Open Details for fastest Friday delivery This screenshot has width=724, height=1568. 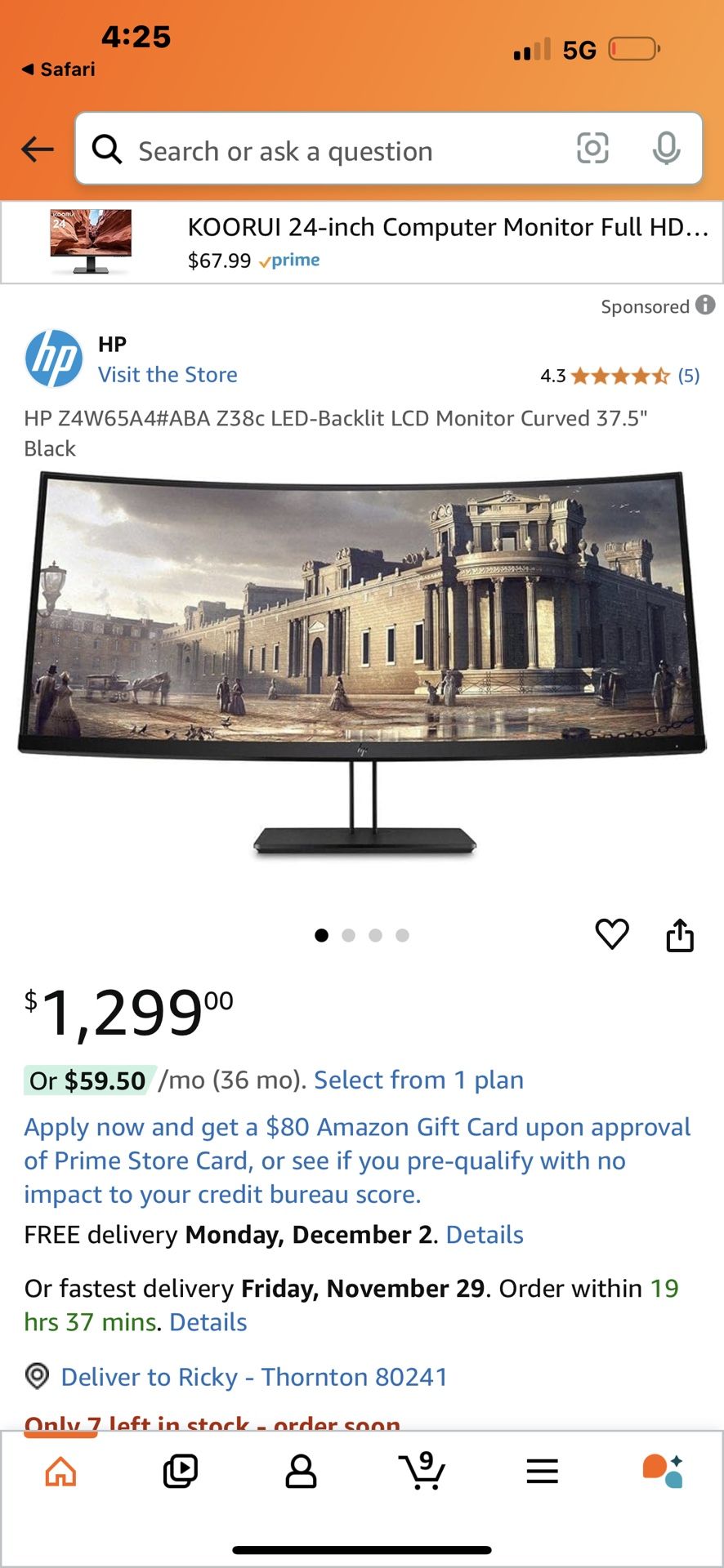(208, 1322)
